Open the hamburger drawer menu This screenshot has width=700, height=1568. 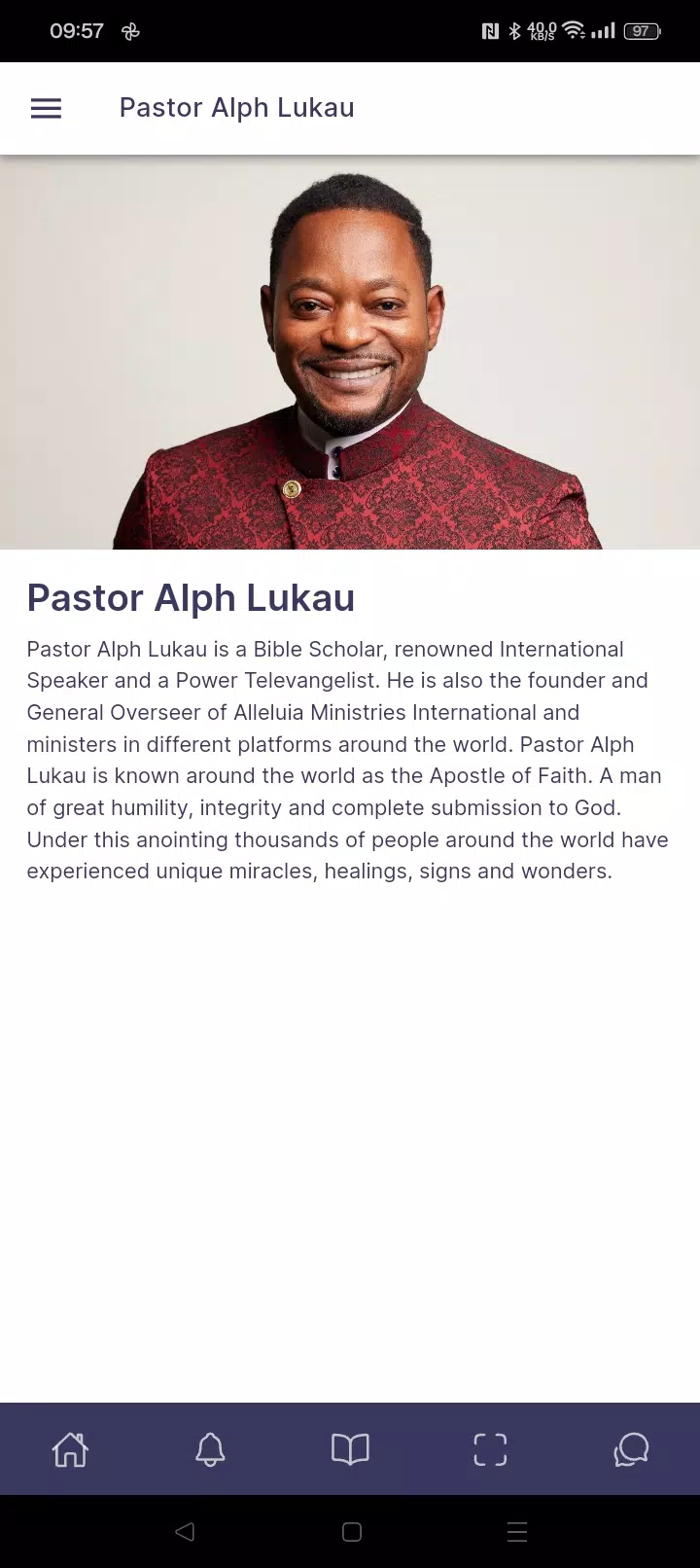46,108
